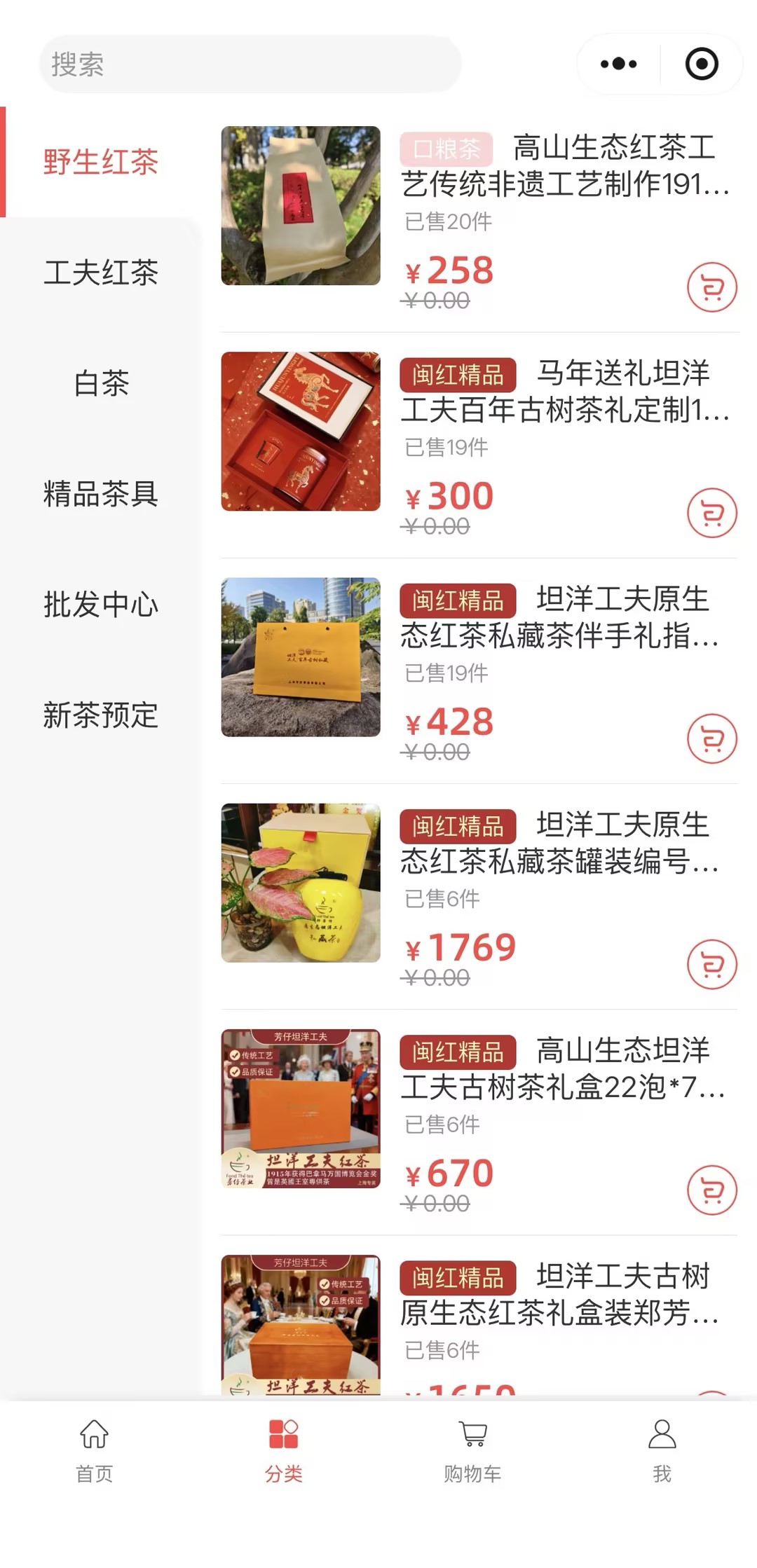Close the mini program with the circle button
Screen dimensions: 757x1568
tap(701, 64)
